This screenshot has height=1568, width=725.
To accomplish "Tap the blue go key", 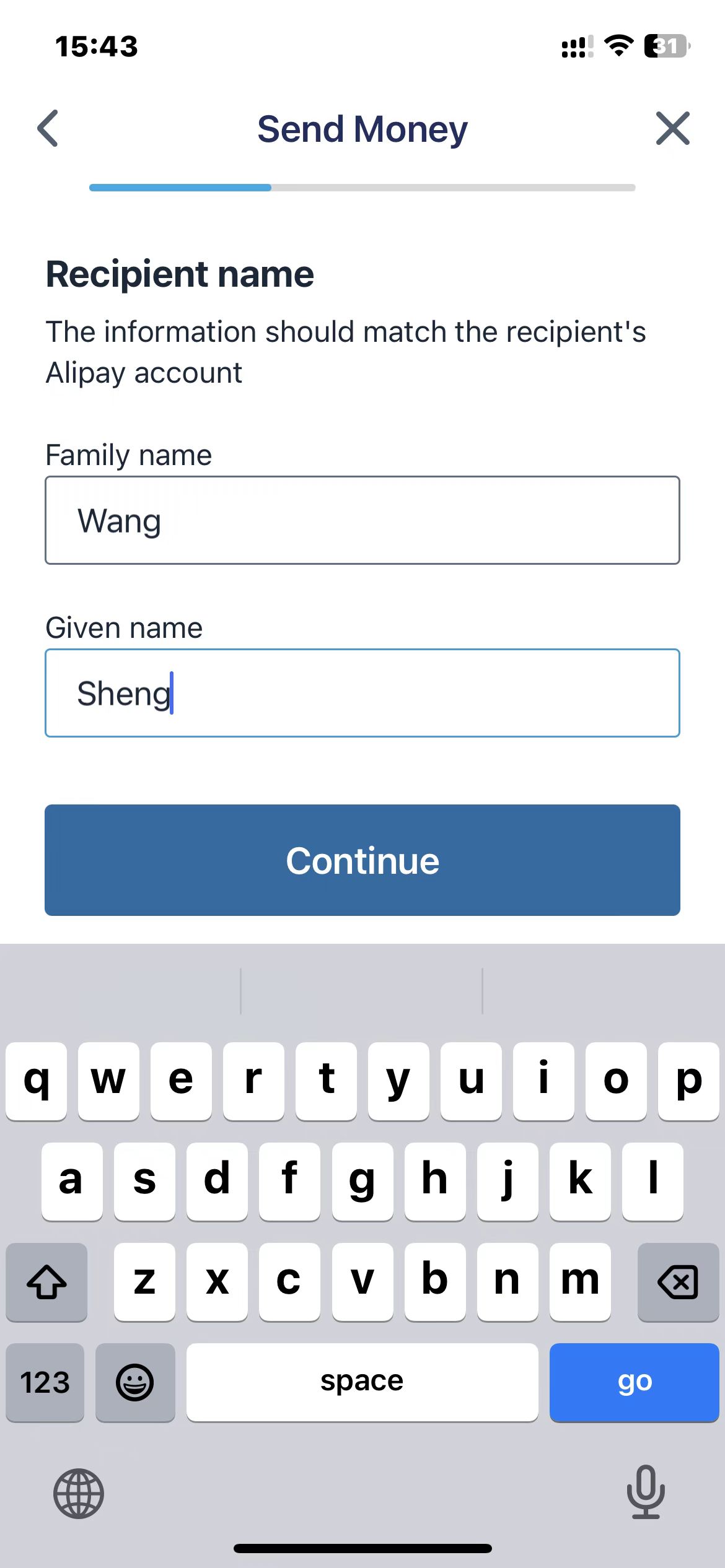I will [634, 1382].
